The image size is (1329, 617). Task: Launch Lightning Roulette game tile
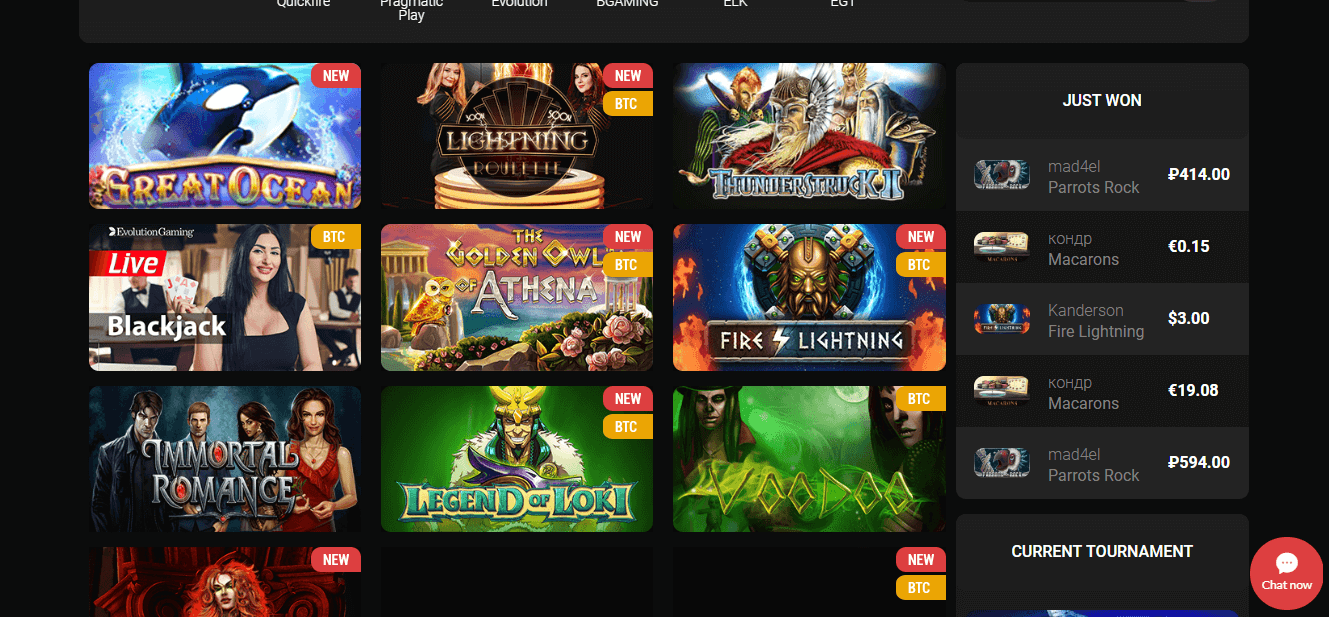pos(516,136)
